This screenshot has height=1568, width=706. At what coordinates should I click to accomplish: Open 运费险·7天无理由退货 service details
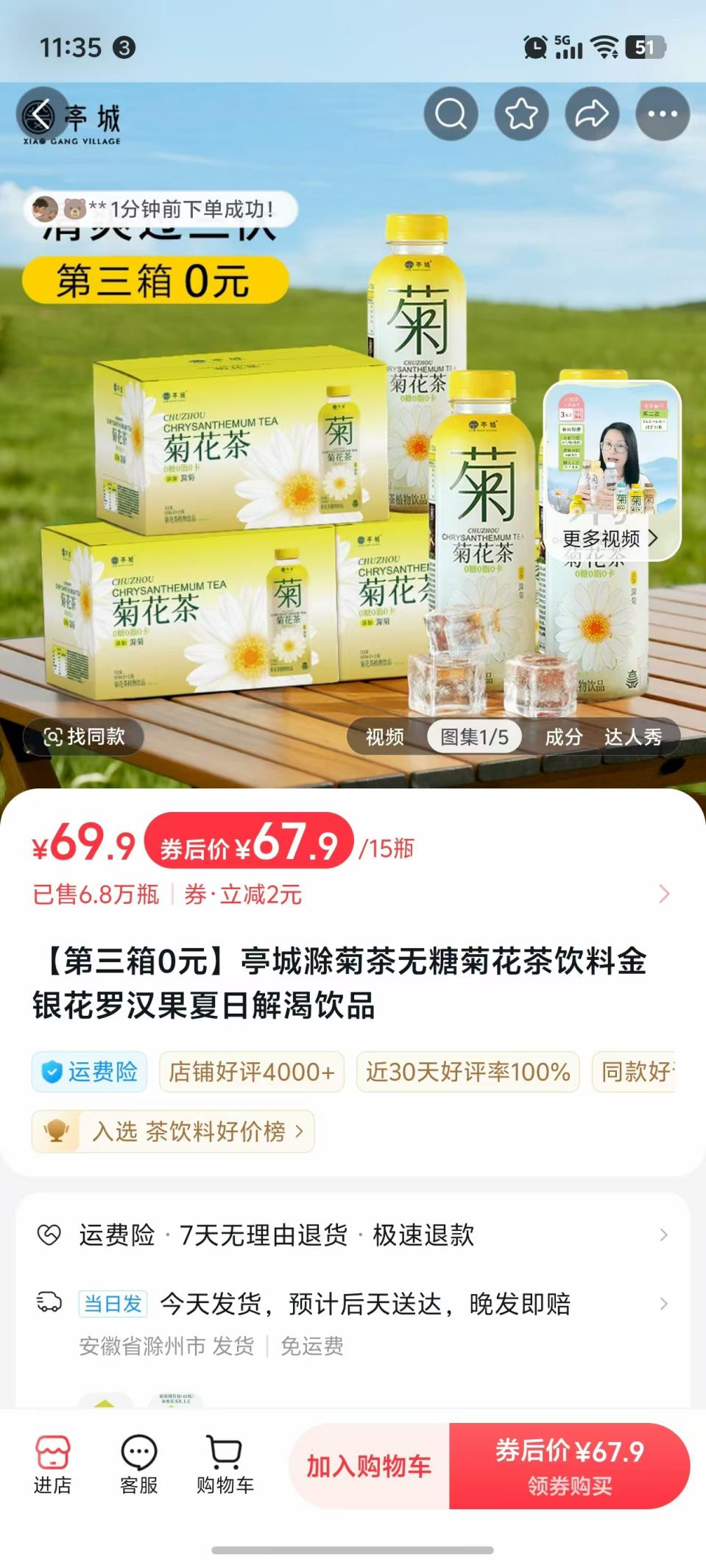pos(352,1235)
